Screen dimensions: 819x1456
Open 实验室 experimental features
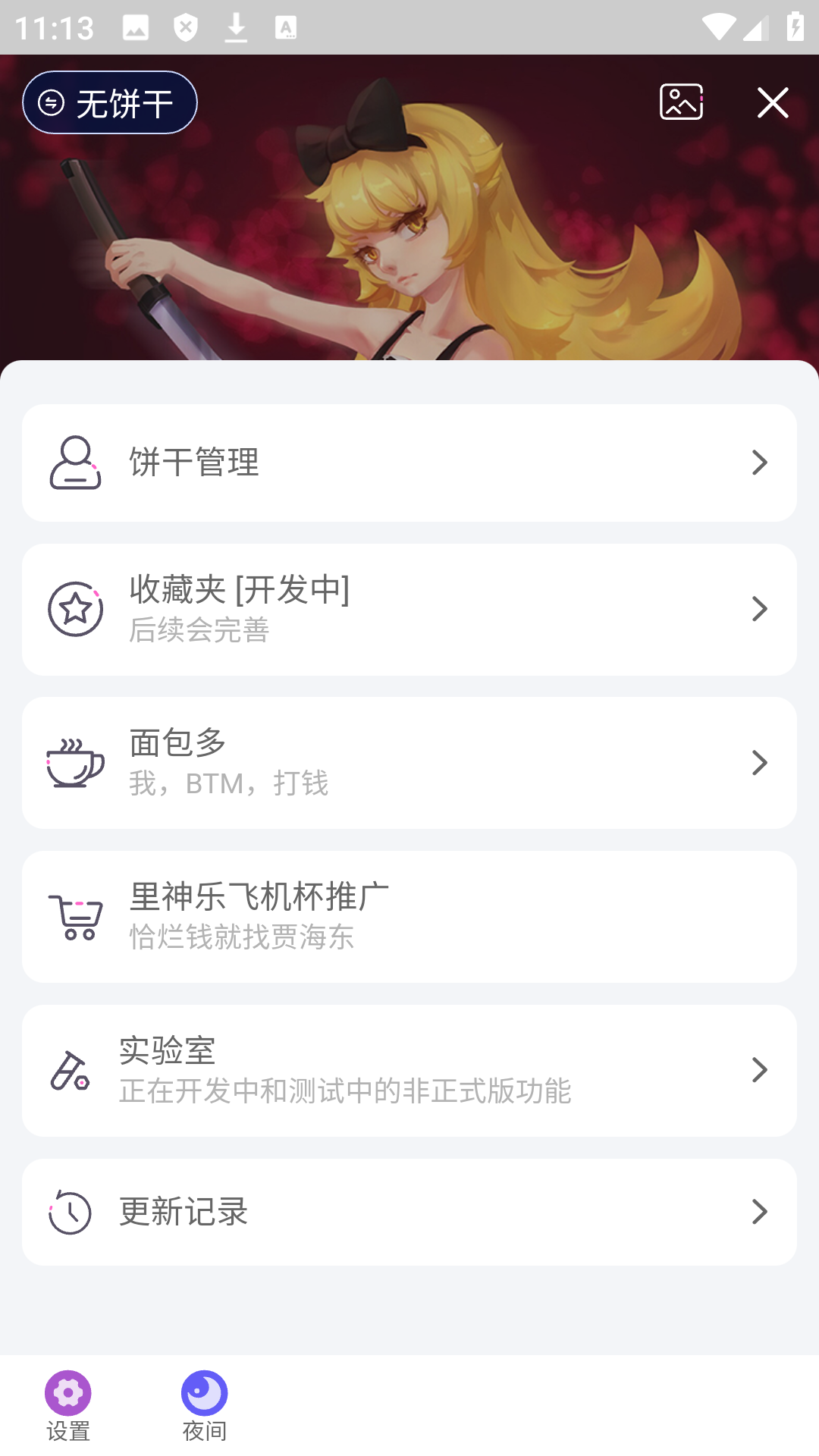click(x=409, y=1070)
